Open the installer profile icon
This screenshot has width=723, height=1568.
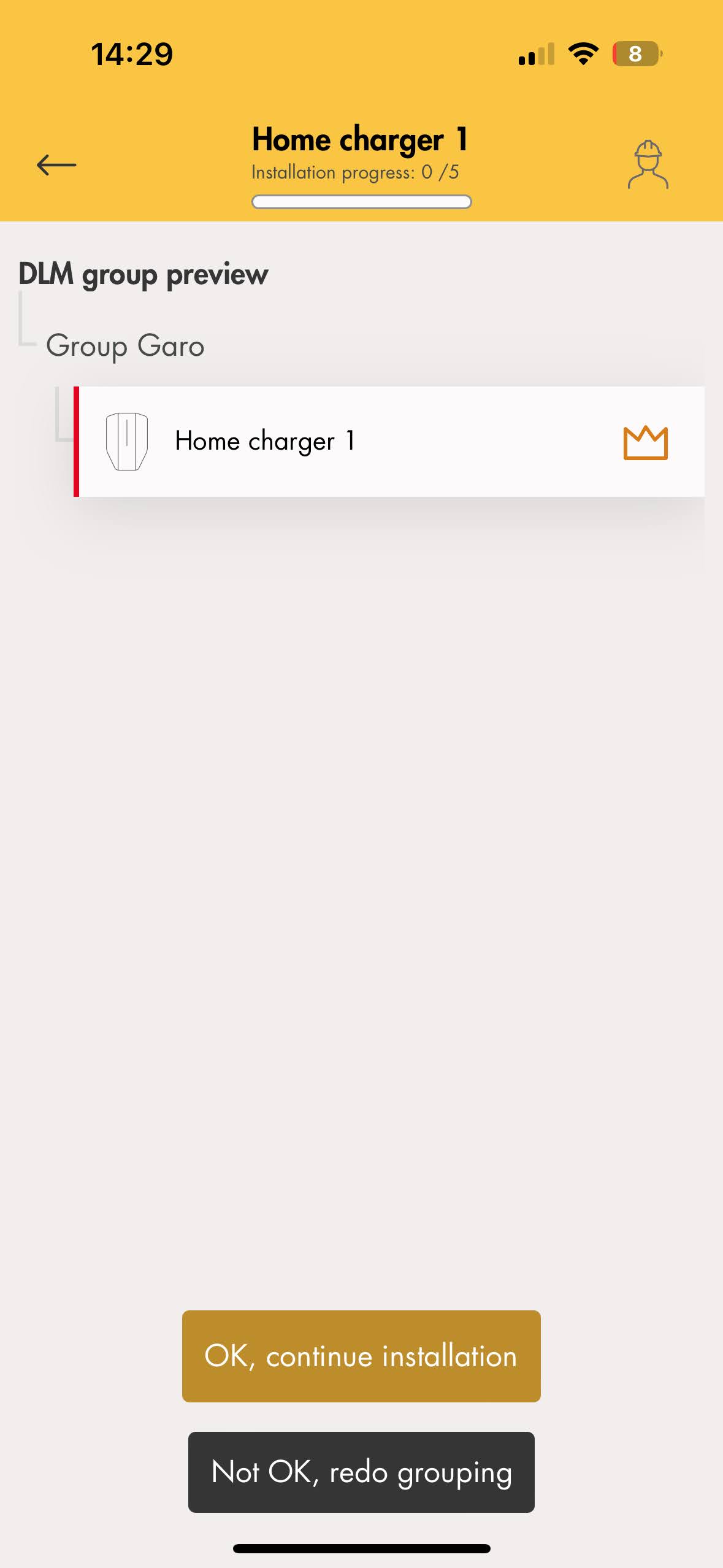pyautogui.click(x=648, y=164)
